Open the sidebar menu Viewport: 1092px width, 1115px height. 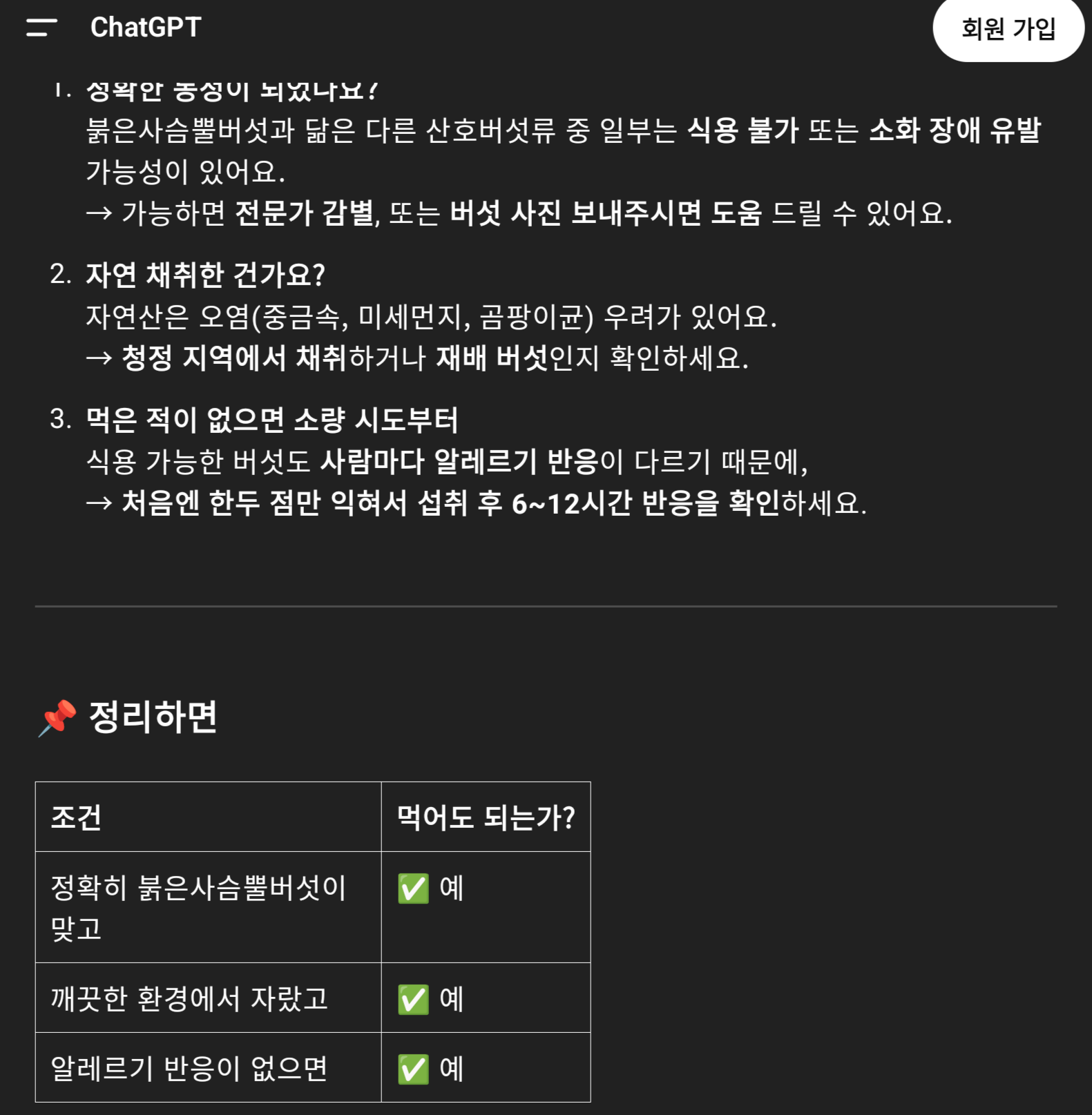(x=41, y=28)
